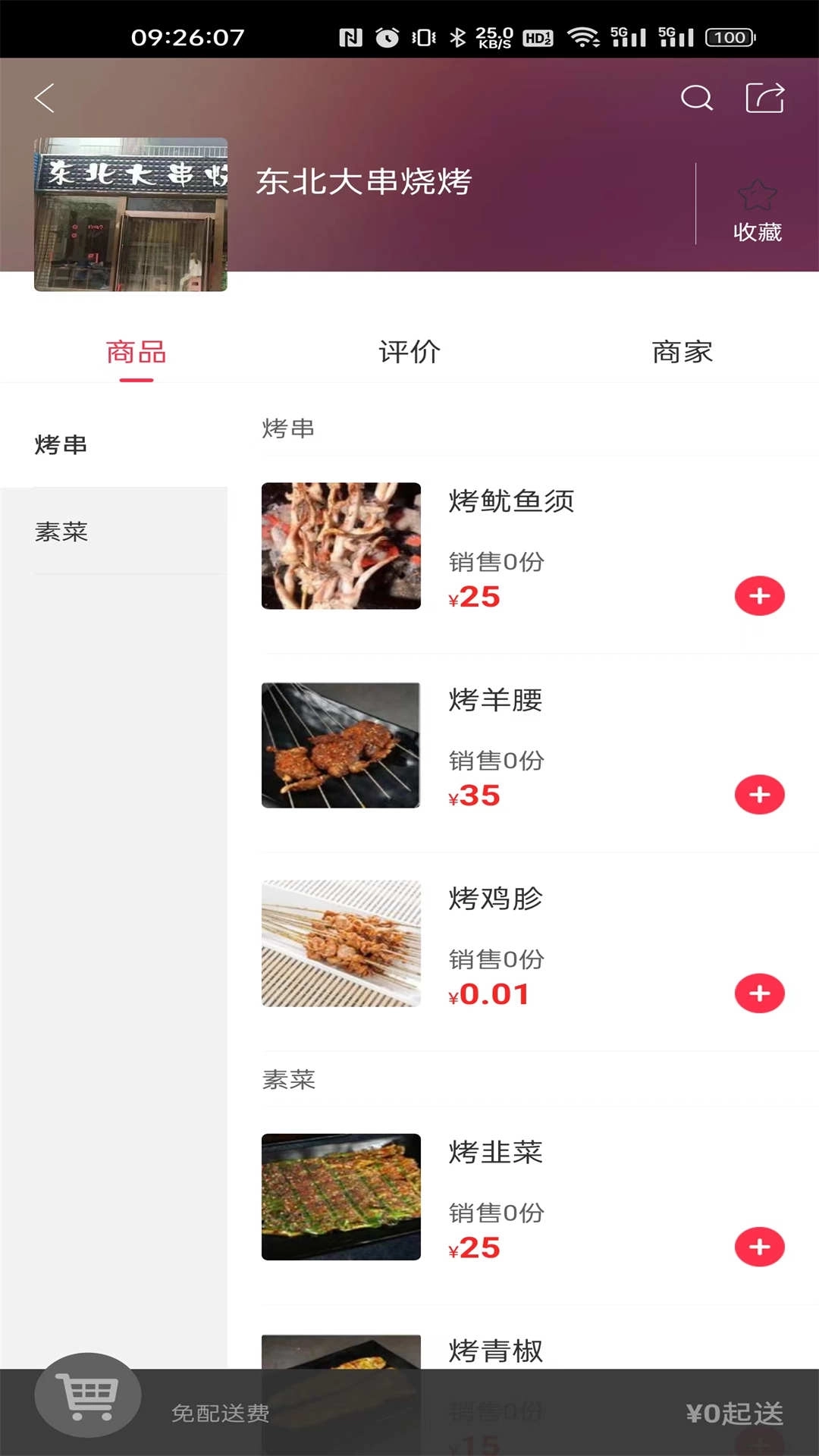Add 烤鱿鱼须 with the red plus icon
The width and height of the screenshot is (819, 1456).
[759, 596]
